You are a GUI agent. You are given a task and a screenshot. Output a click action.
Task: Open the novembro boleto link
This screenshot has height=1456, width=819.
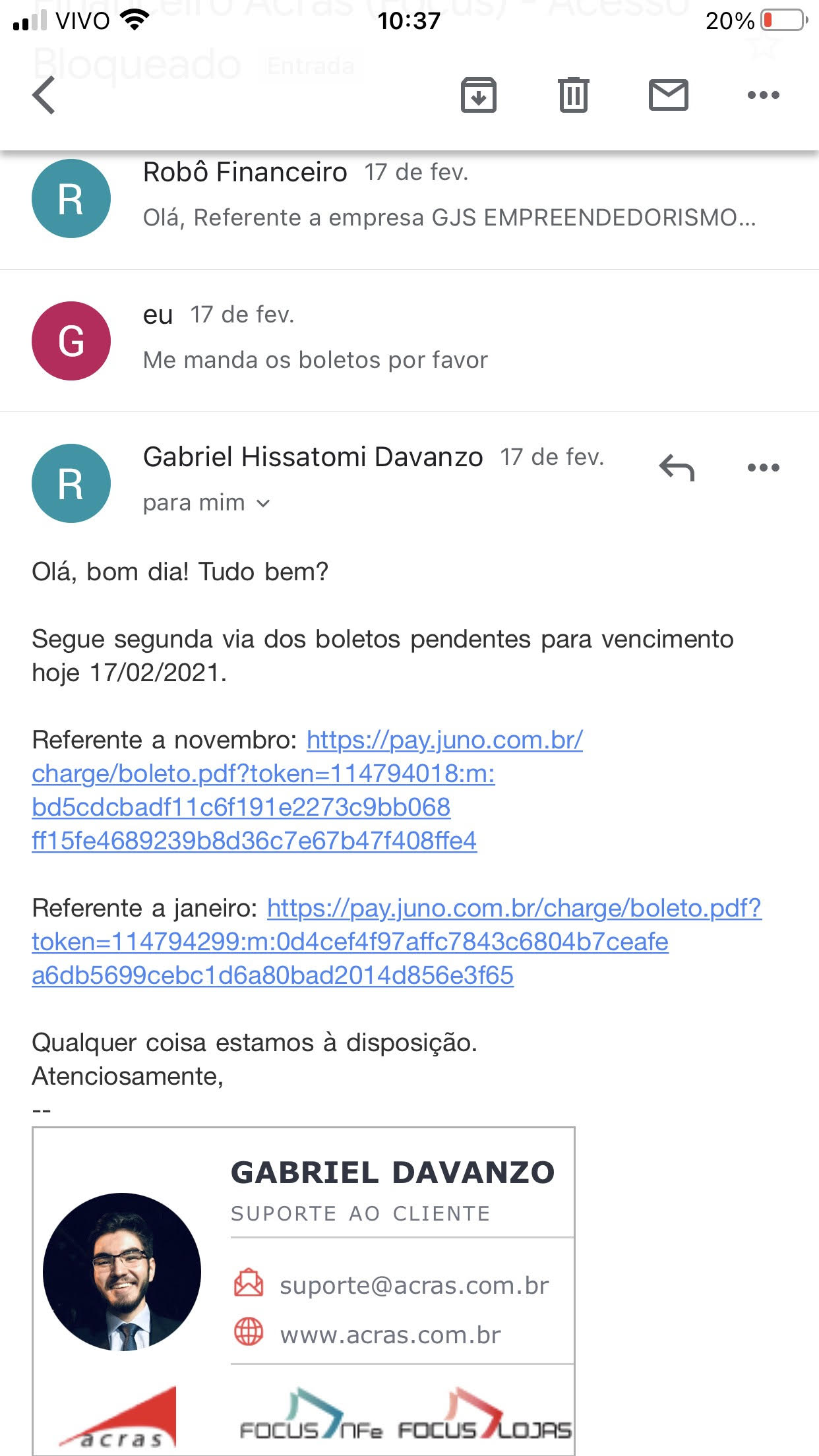click(307, 790)
